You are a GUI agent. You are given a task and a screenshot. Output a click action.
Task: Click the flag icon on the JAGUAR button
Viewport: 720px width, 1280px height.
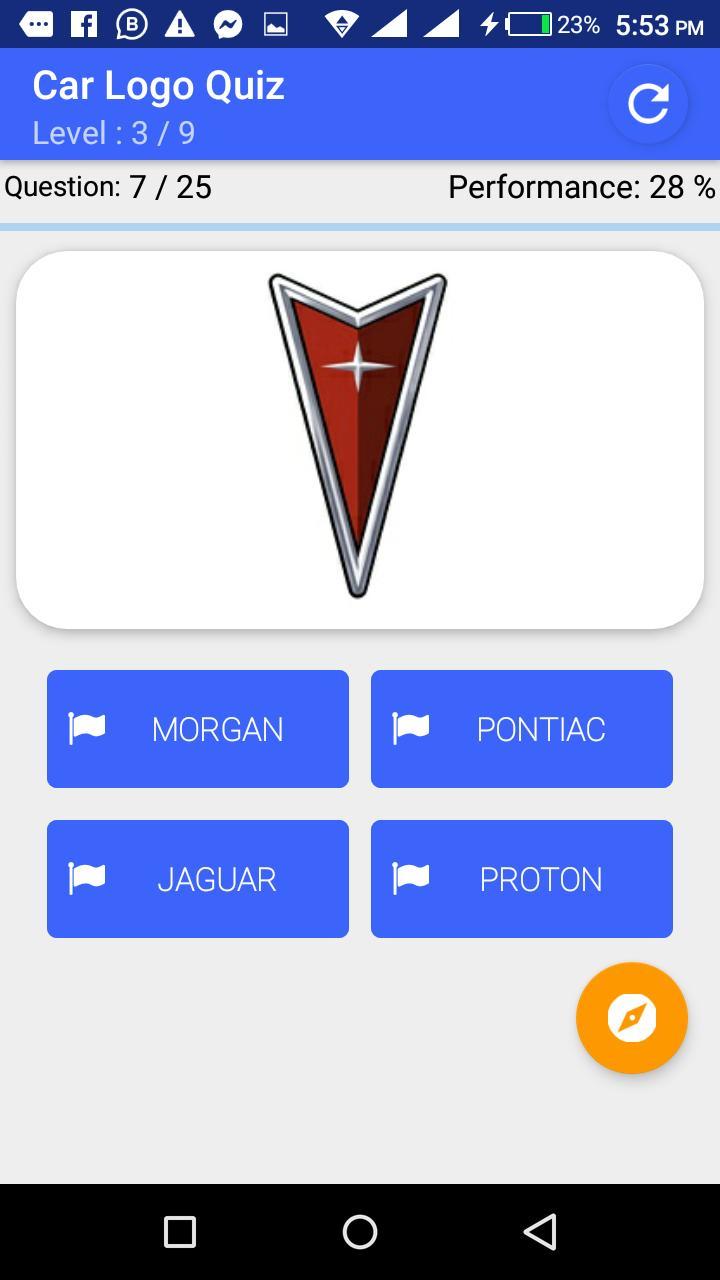[x=86, y=878]
